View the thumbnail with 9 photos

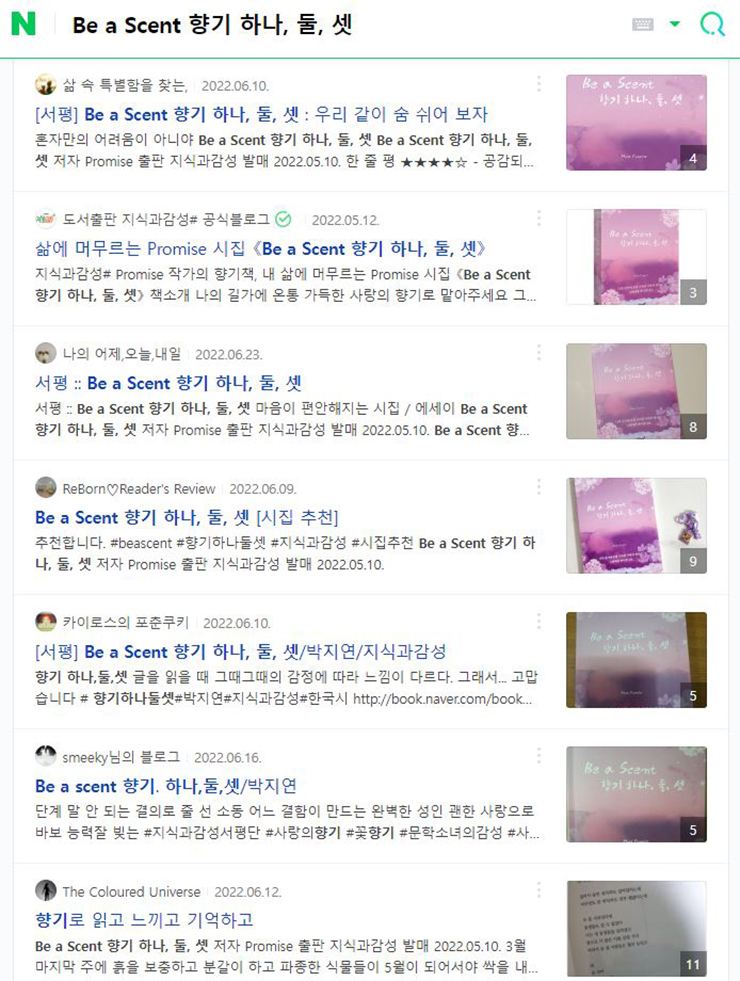click(636, 525)
